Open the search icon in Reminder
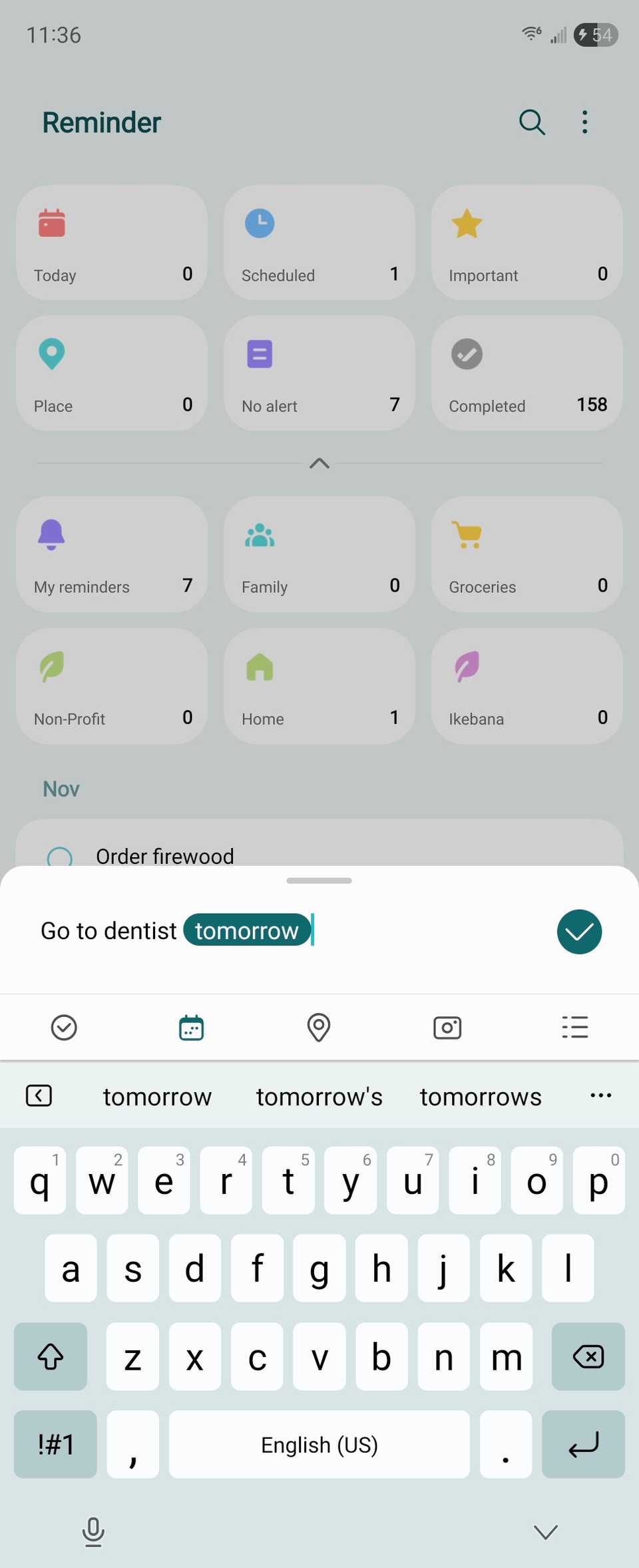 pyautogui.click(x=532, y=122)
